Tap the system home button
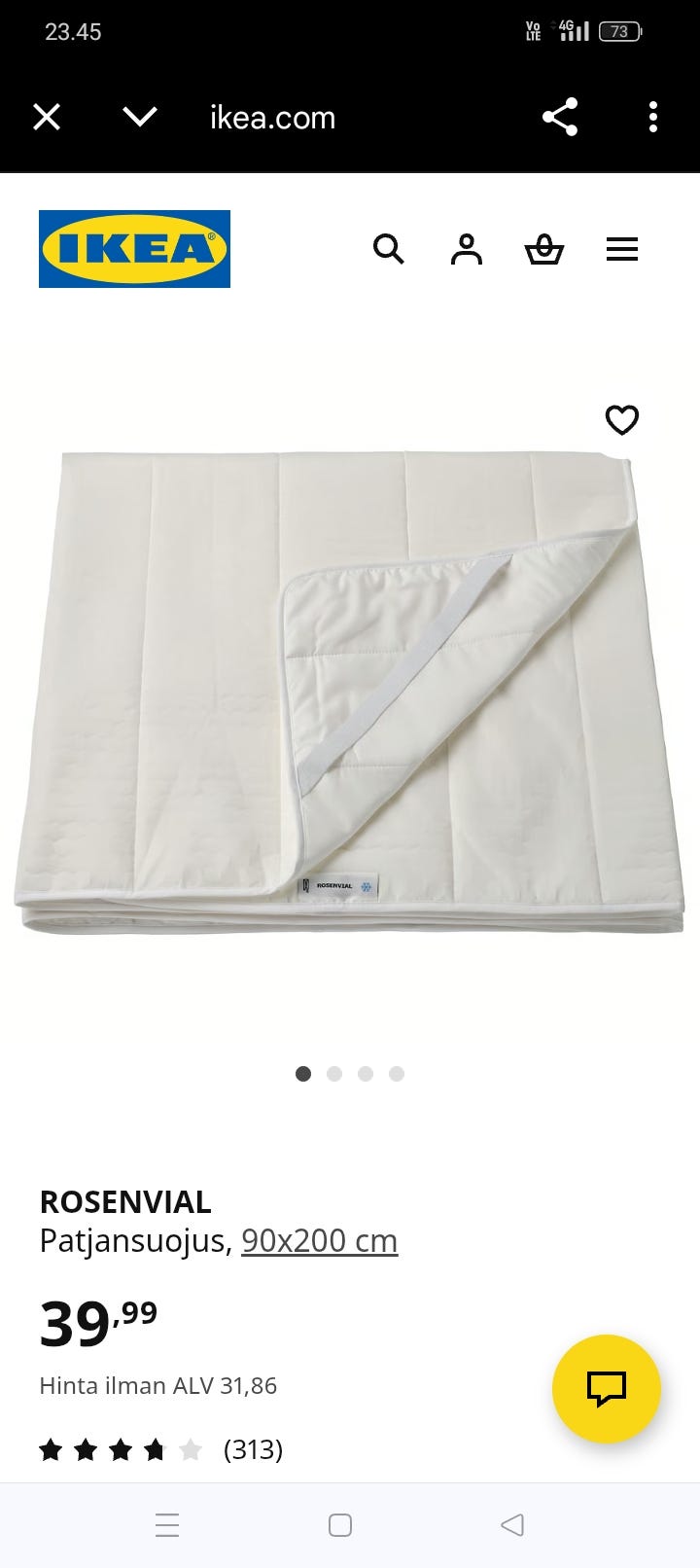This screenshot has width=700, height=1568. [x=340, y=1524]
